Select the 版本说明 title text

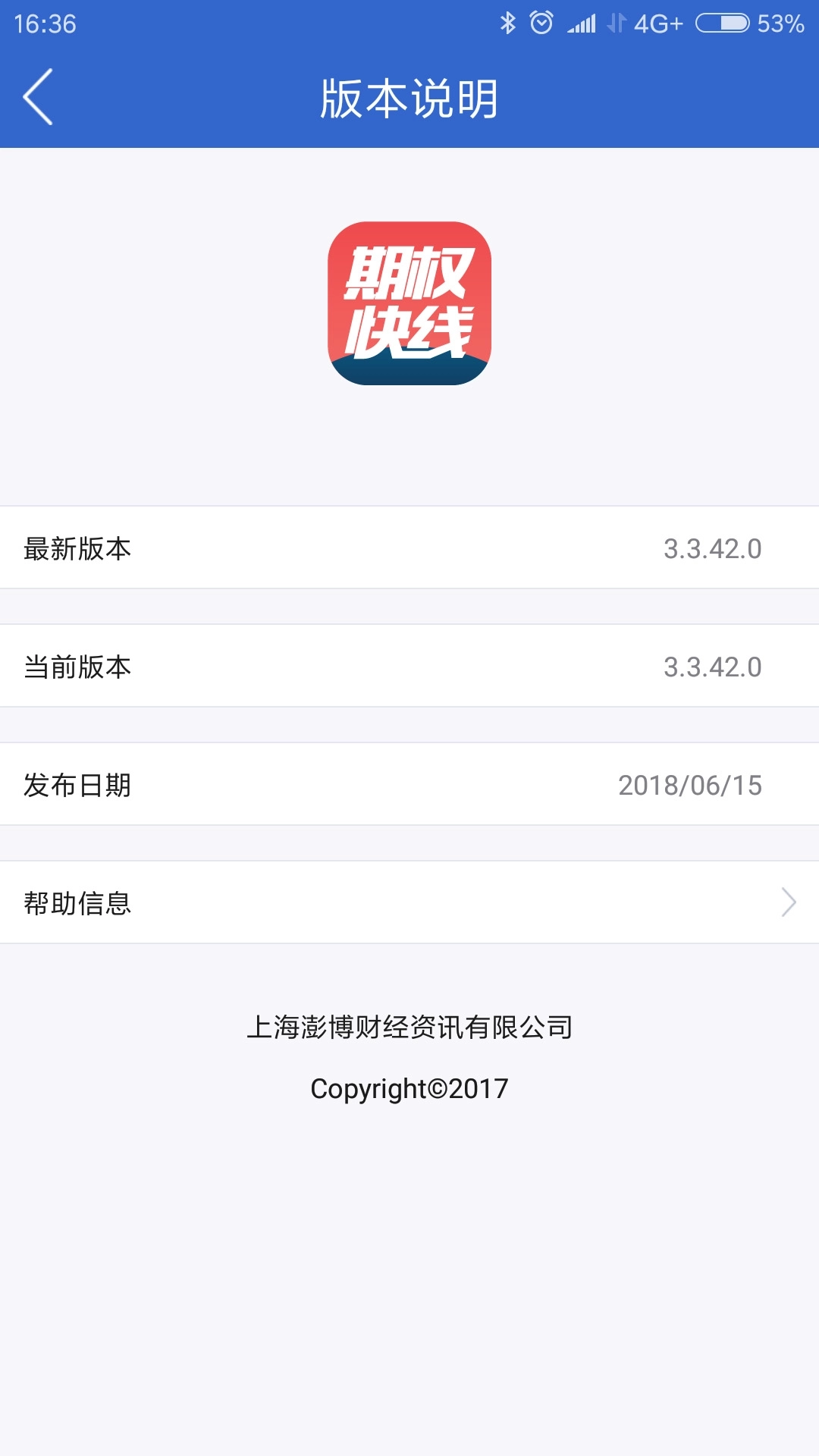coord(409,99)
